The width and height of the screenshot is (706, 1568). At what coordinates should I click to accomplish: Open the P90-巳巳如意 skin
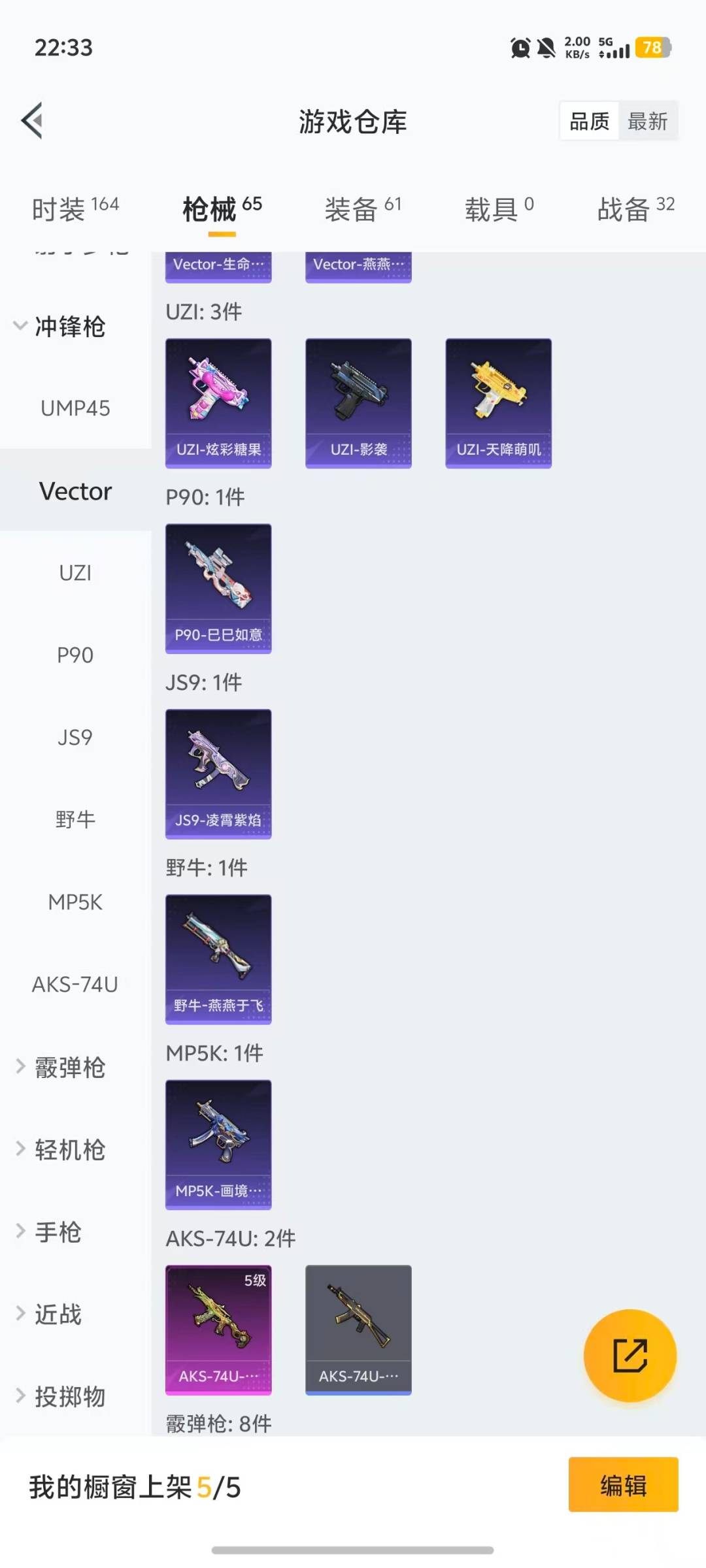pos(218,587)
